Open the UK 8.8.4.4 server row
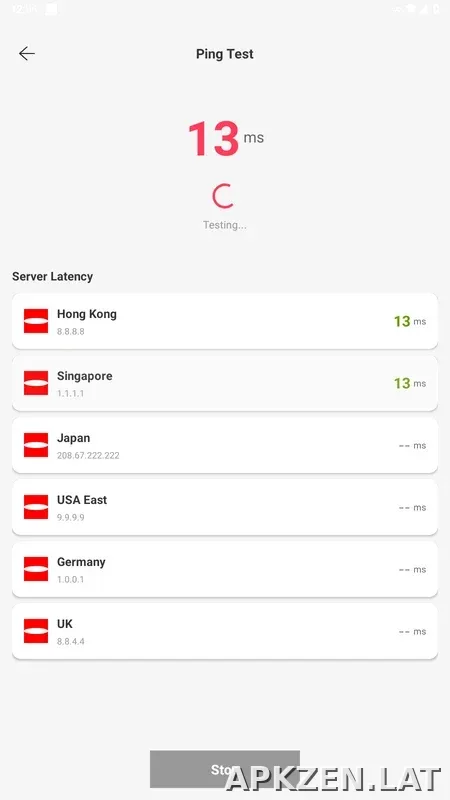Image resolution: width=450 pixels, height=800 pixels. (224, 631)
